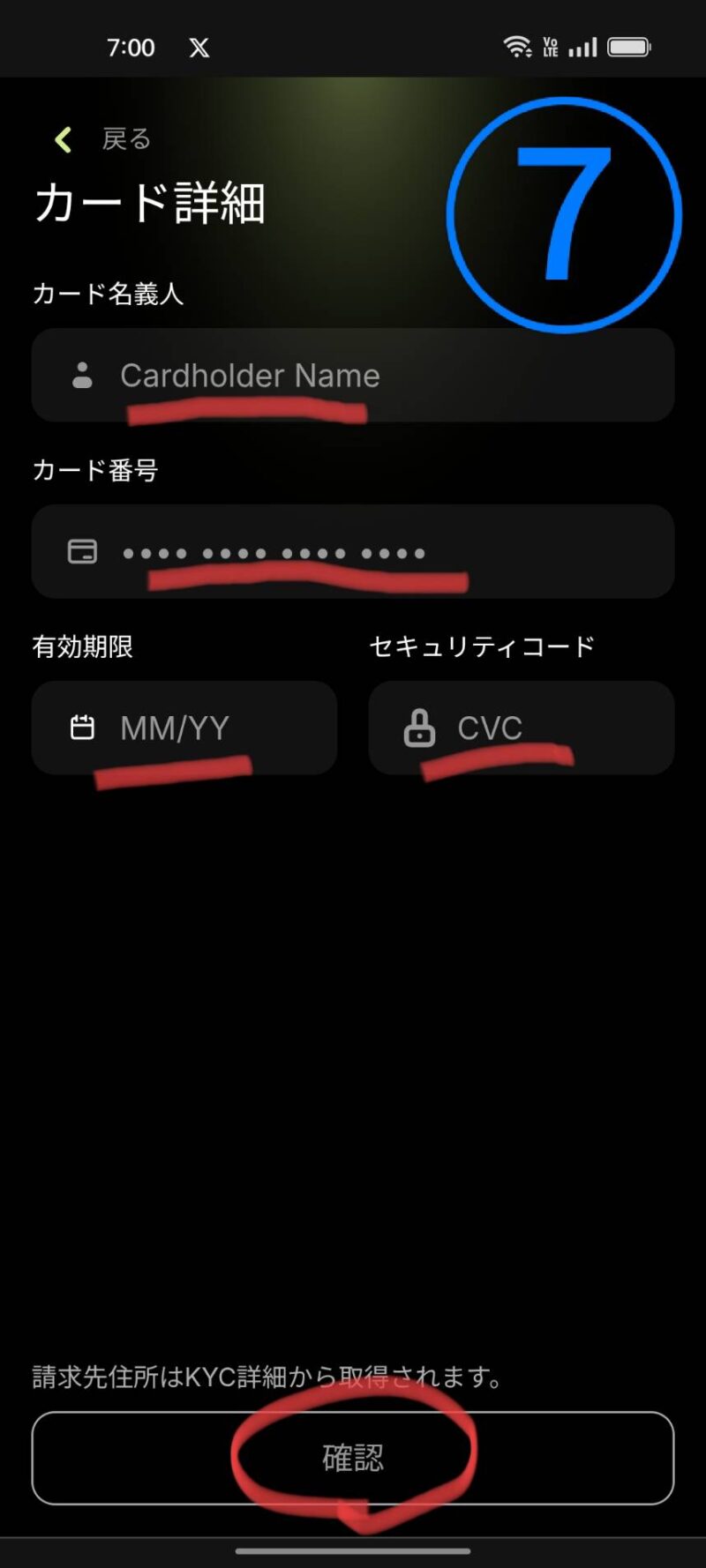Select the card number field
The image size is (706, 1568).
[x=353, y=552]
